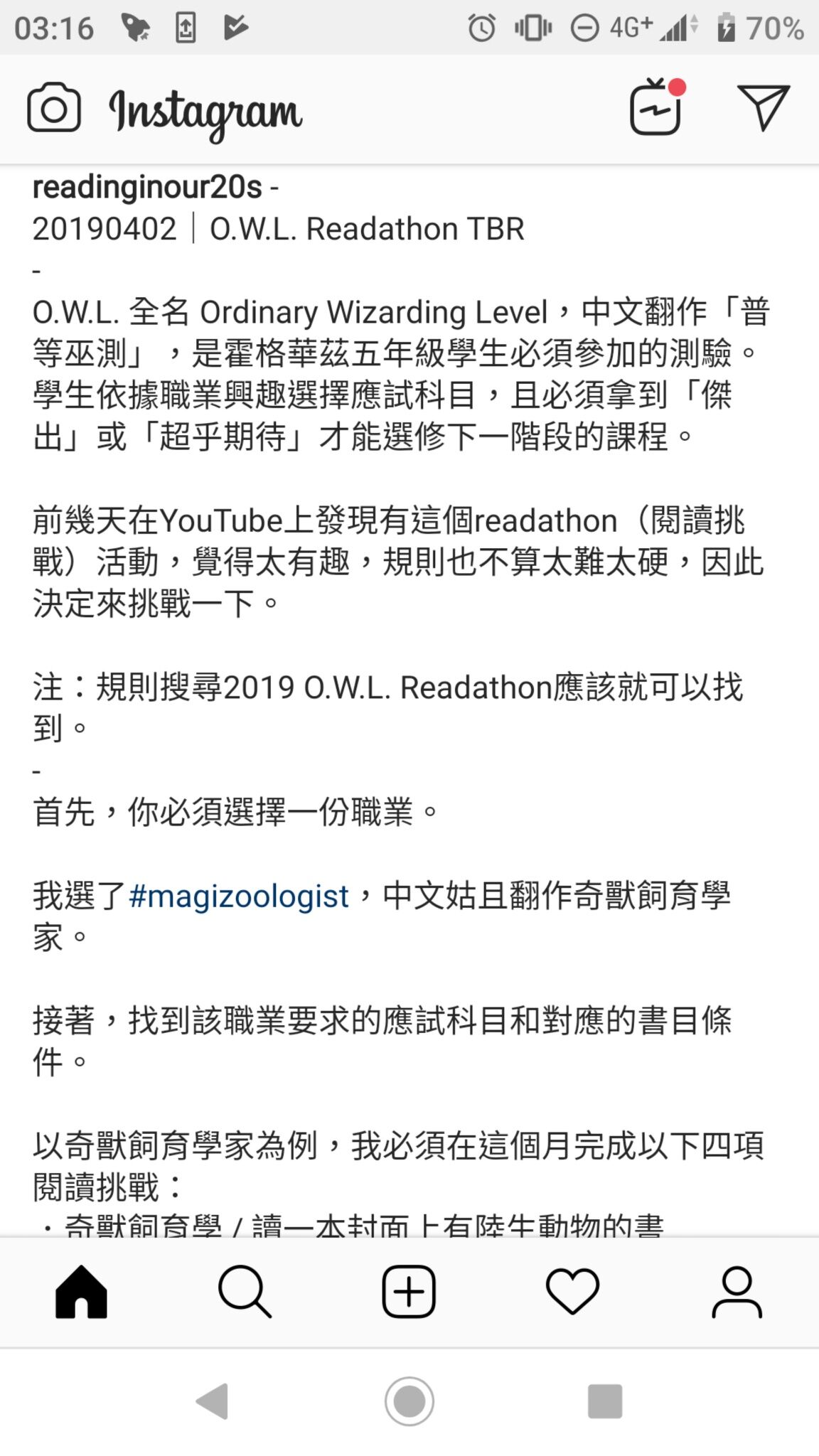Open recent apps overview
Image resolution: width=819 pixels, height=1456 pixels.
(605, 1401)
